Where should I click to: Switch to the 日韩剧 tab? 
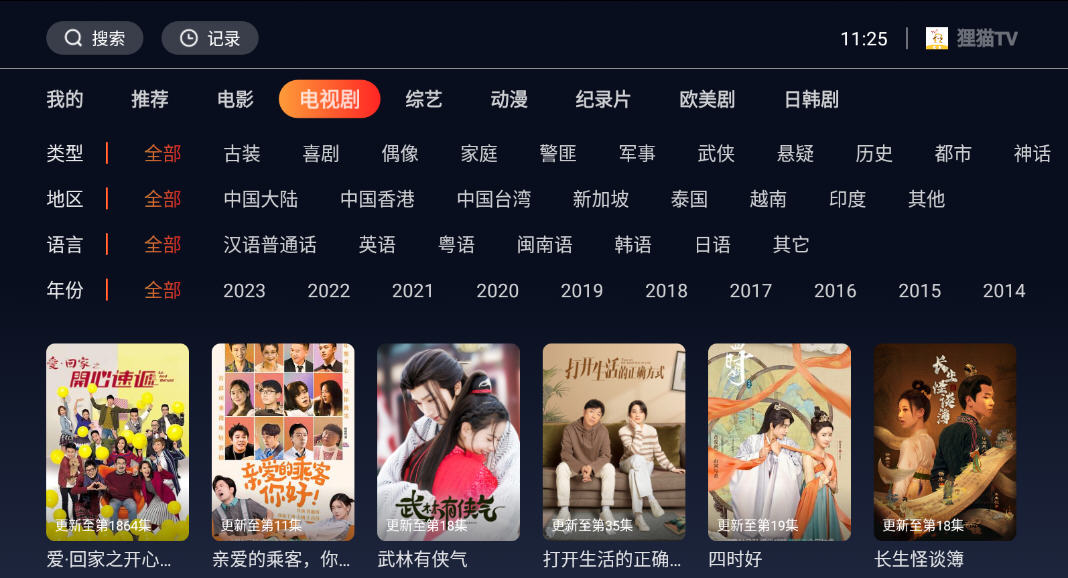(811, 99)
